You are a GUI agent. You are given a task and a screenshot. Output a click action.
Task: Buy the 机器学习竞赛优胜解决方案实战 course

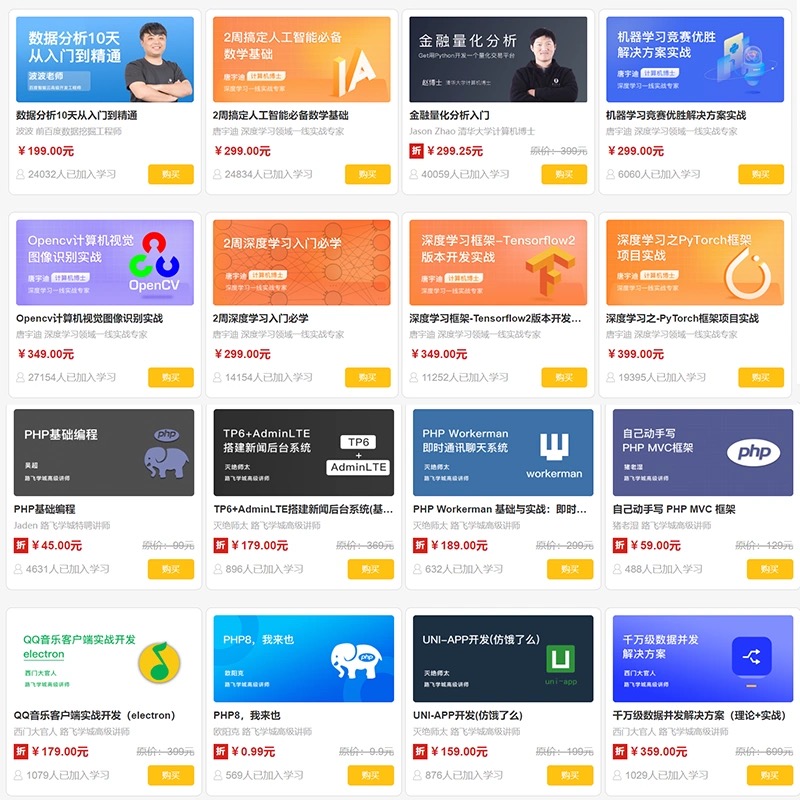[760, 174]
